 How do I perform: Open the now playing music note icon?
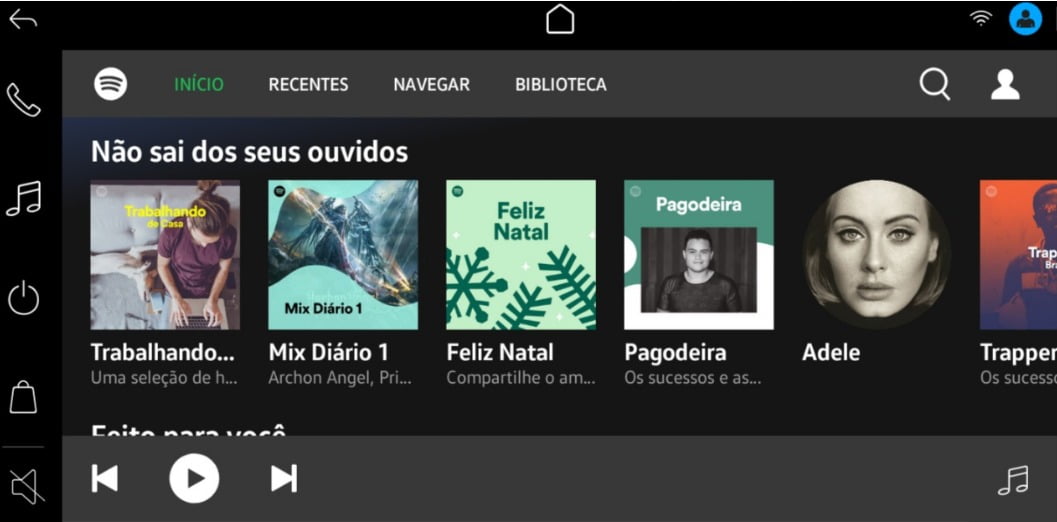[x=1013, y=480]
